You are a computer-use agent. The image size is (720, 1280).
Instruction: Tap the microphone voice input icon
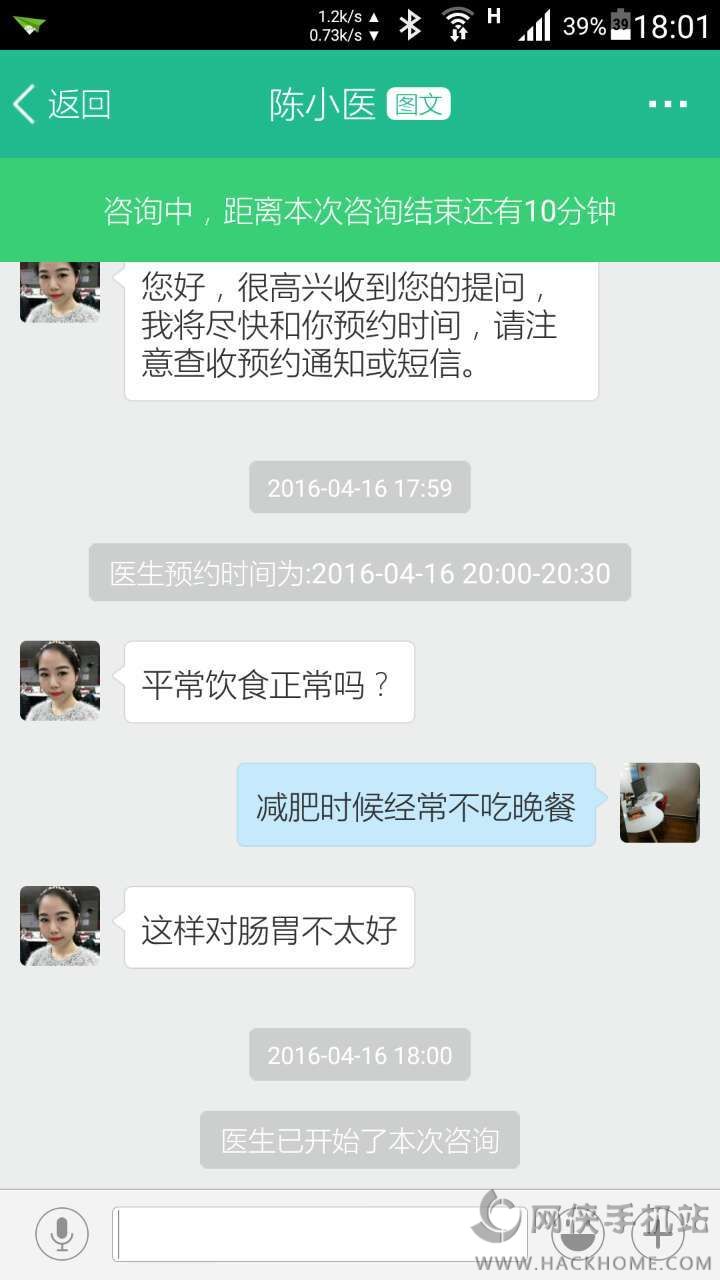pyautogui.click(x=62, y=1233)
